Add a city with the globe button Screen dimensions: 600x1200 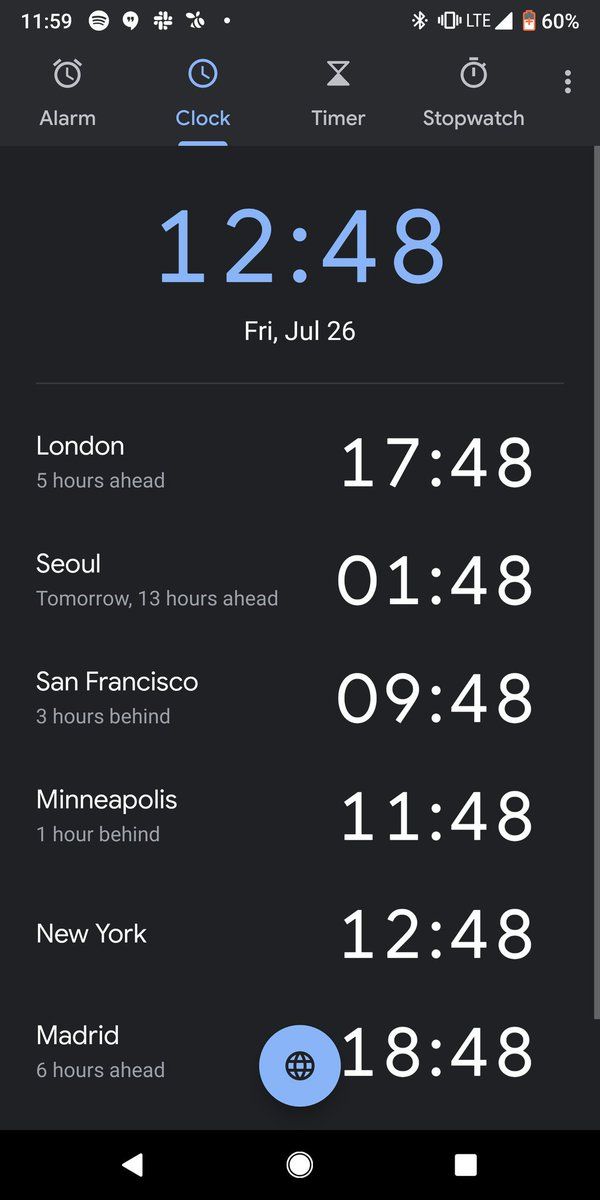[300, 1066]
